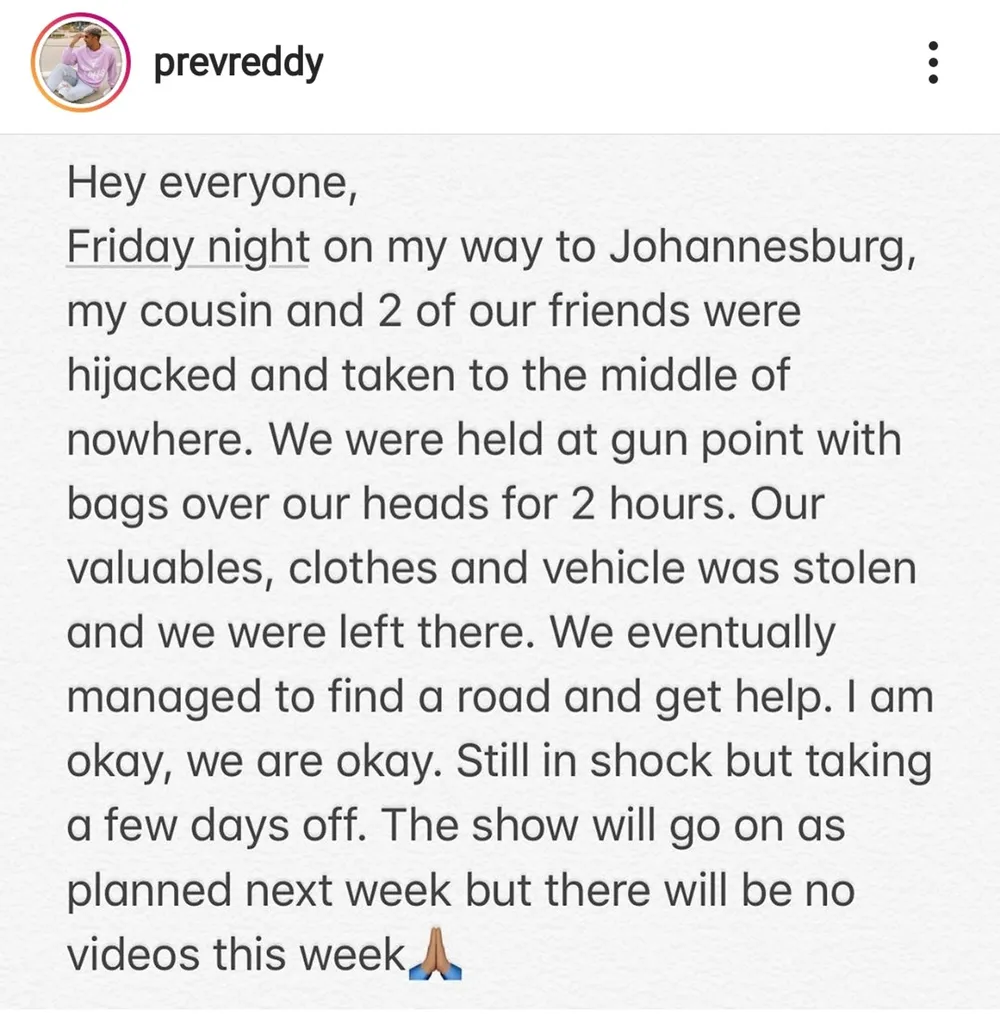The image size is (1000, 1014).
Task: Open the post's three-dot overflow menu
Action: click(933, 63)
